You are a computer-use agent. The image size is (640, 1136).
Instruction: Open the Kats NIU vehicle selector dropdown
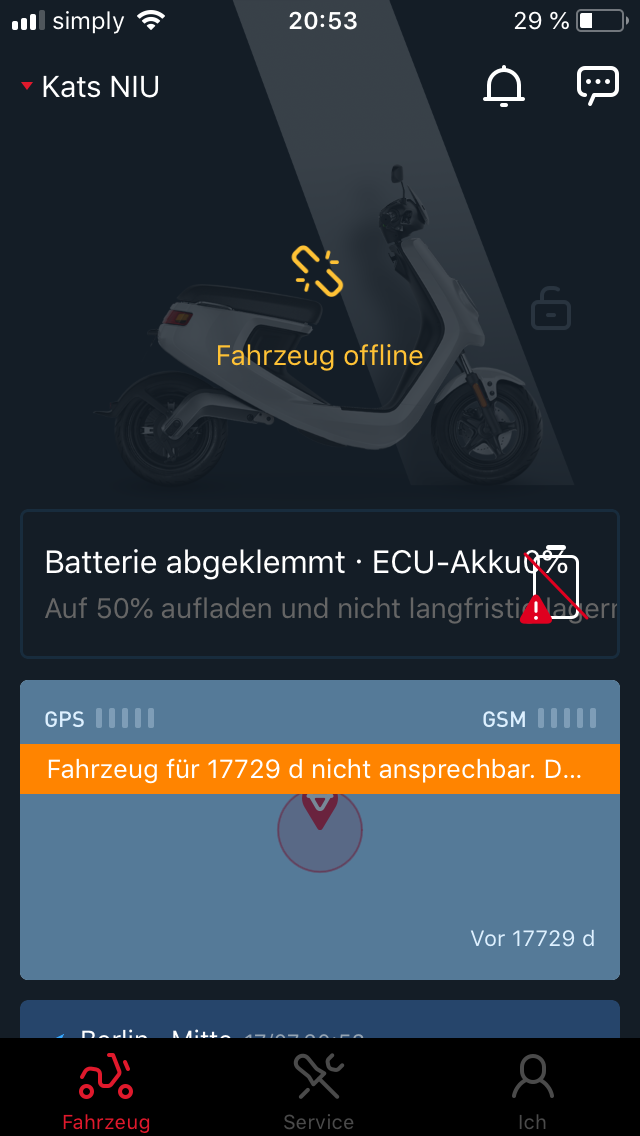tap(91, 87)
